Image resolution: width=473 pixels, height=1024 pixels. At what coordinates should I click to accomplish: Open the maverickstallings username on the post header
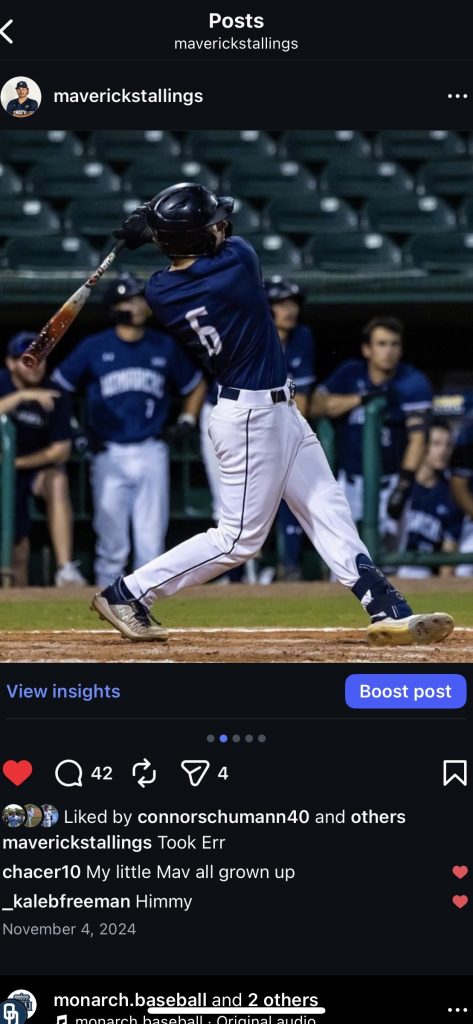(x=128, y=97)
